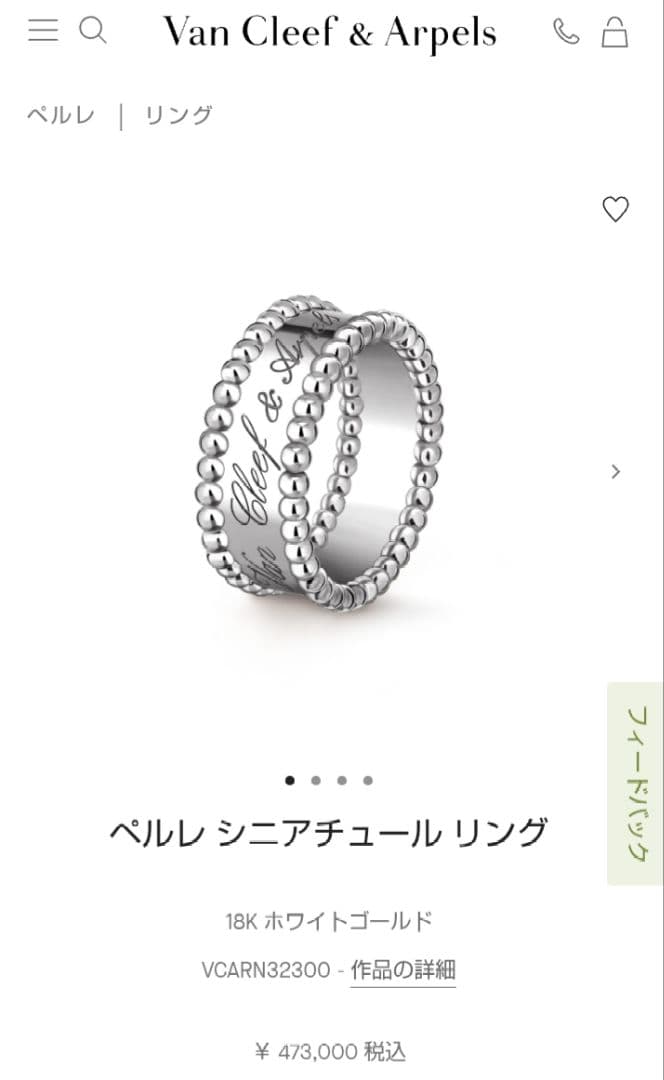
Task: Open the hamburger menu
Action: click(x=43, y=31)
